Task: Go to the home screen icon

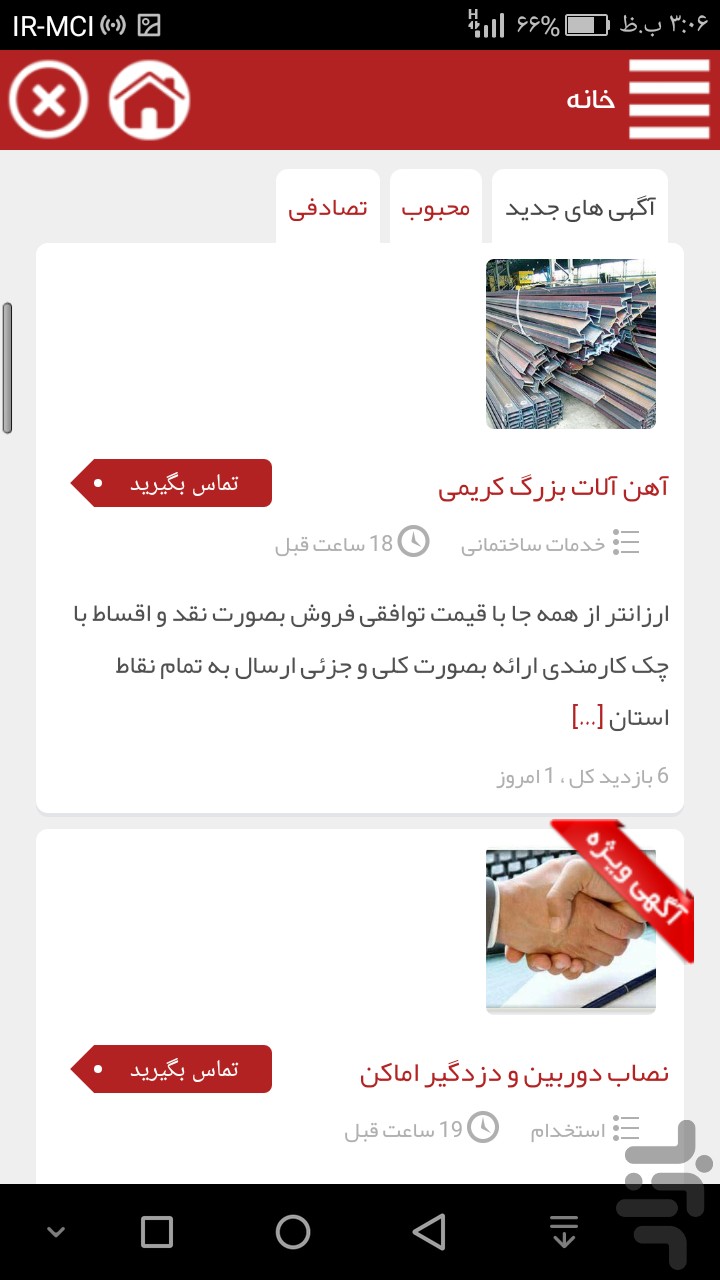Action: pyautogui.click(x=149, y=100)
